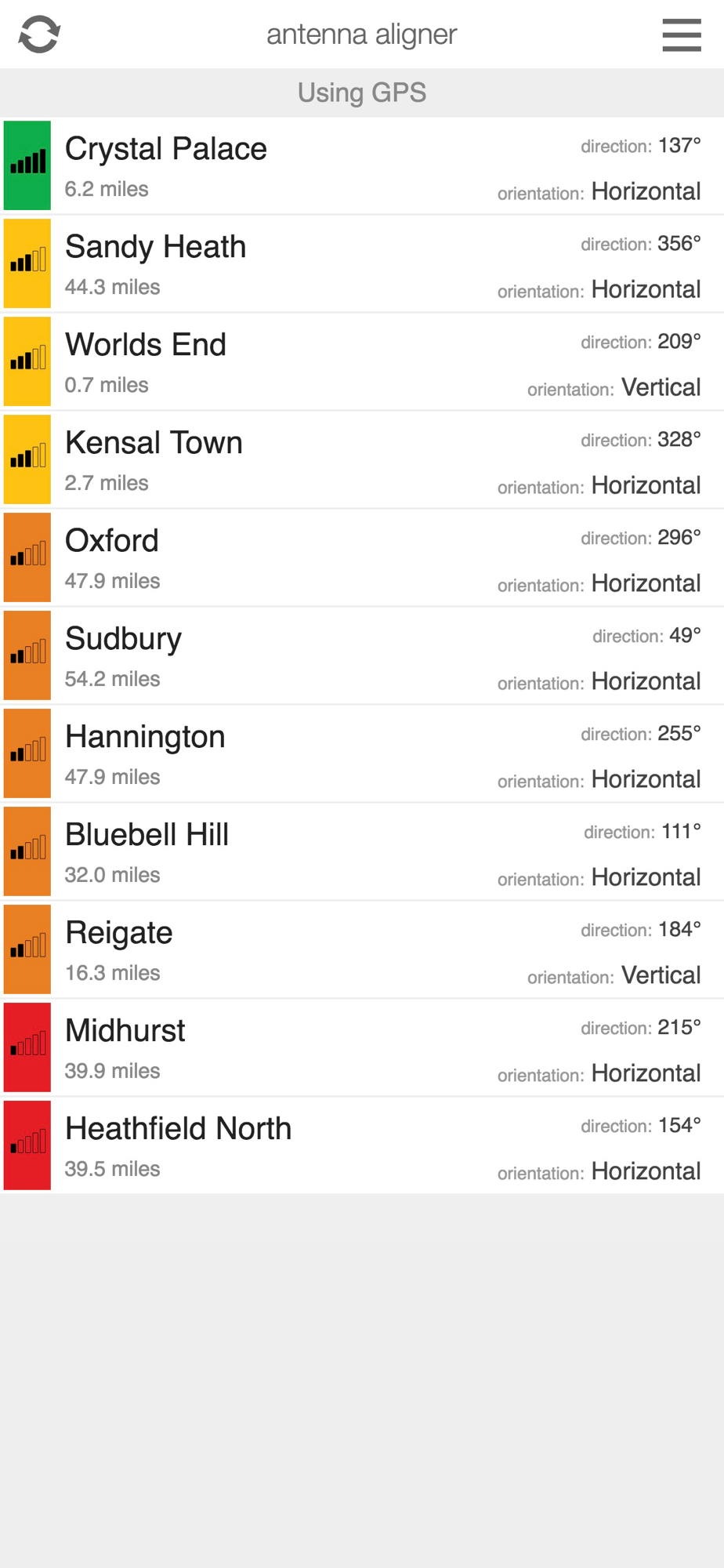Select Midhurst from the list
Image resolution: width=724 pixels, height=1568 pixels.
[362, 1048]
